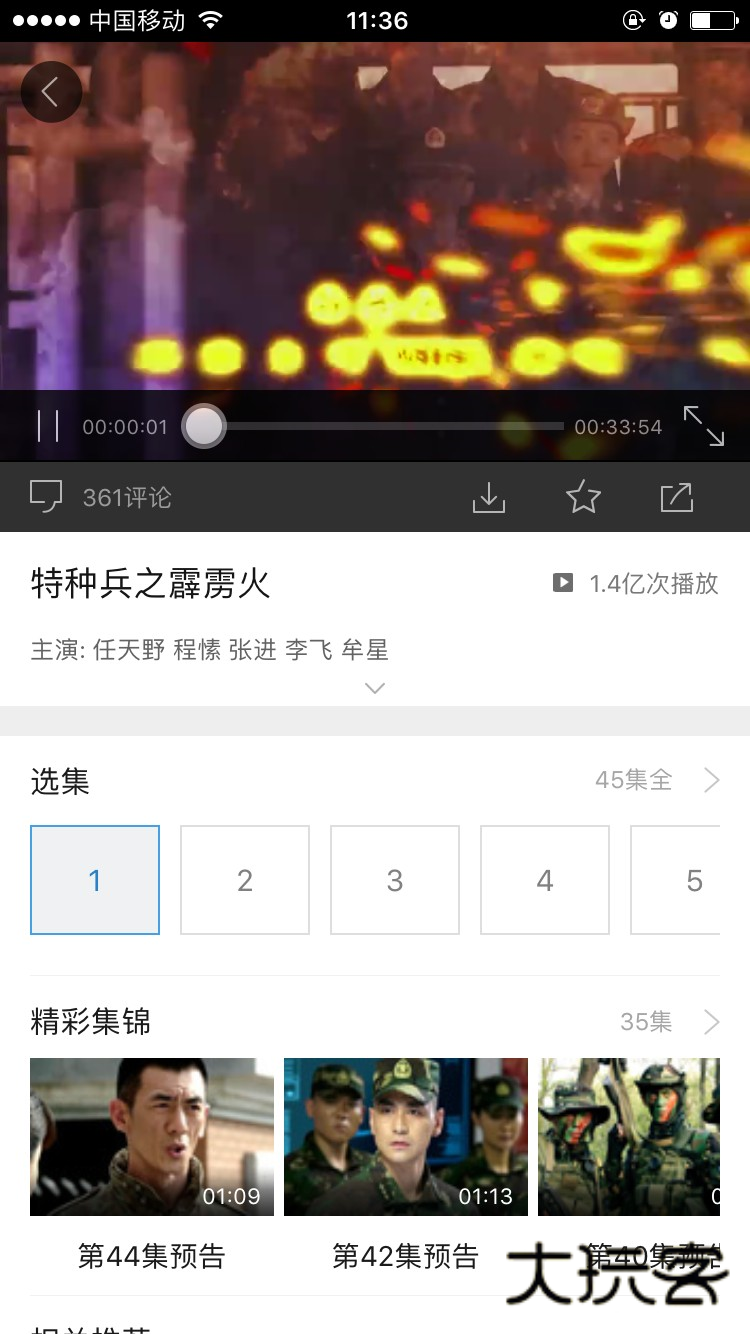Tap the 精彩集锦 section title
750x1334 pixels.
click(x=88, y=1021)
